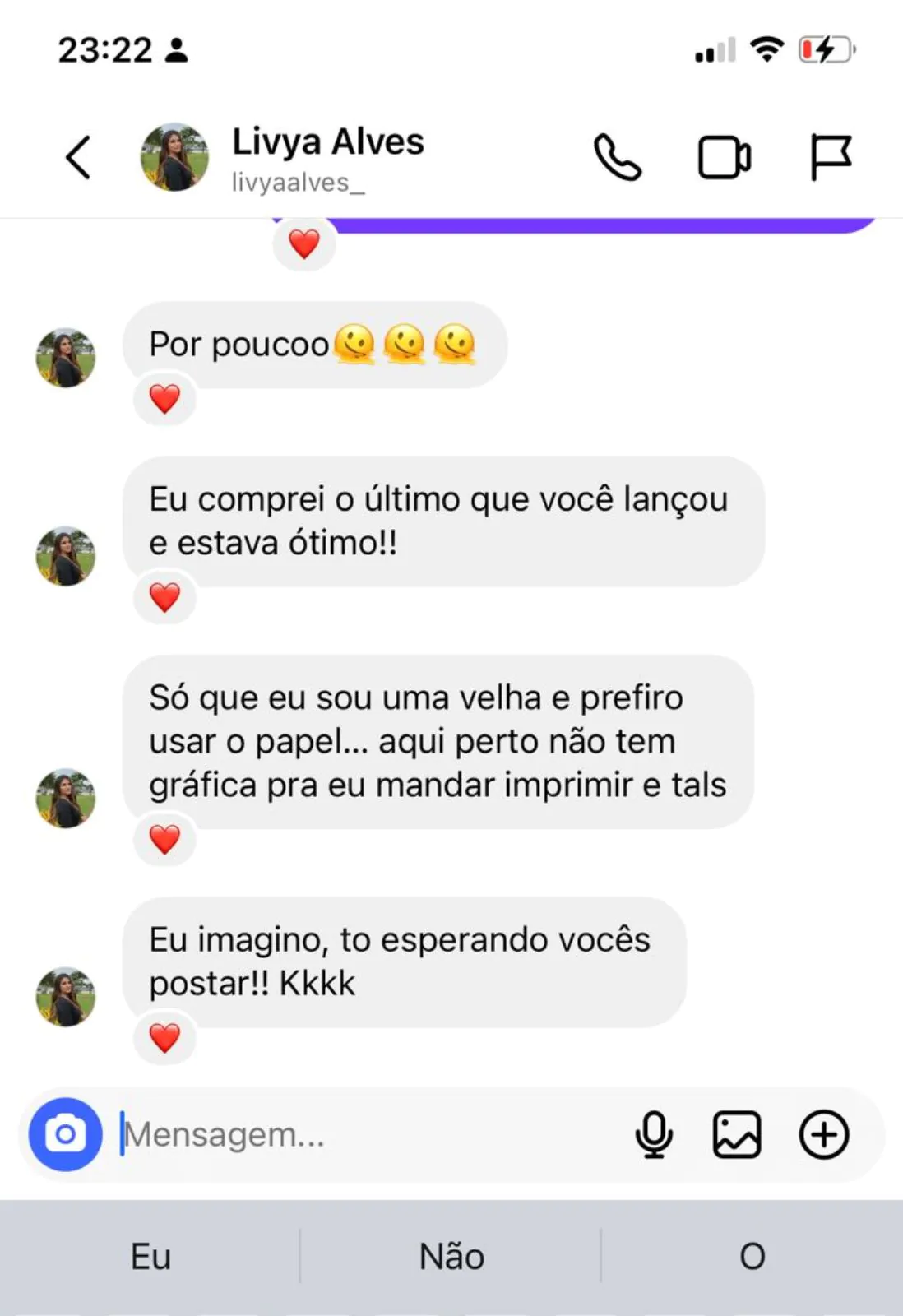Insert the keyboard suggestion "Não"
The width and height of the screenshot is (903, 1316).
(451, 1256)
